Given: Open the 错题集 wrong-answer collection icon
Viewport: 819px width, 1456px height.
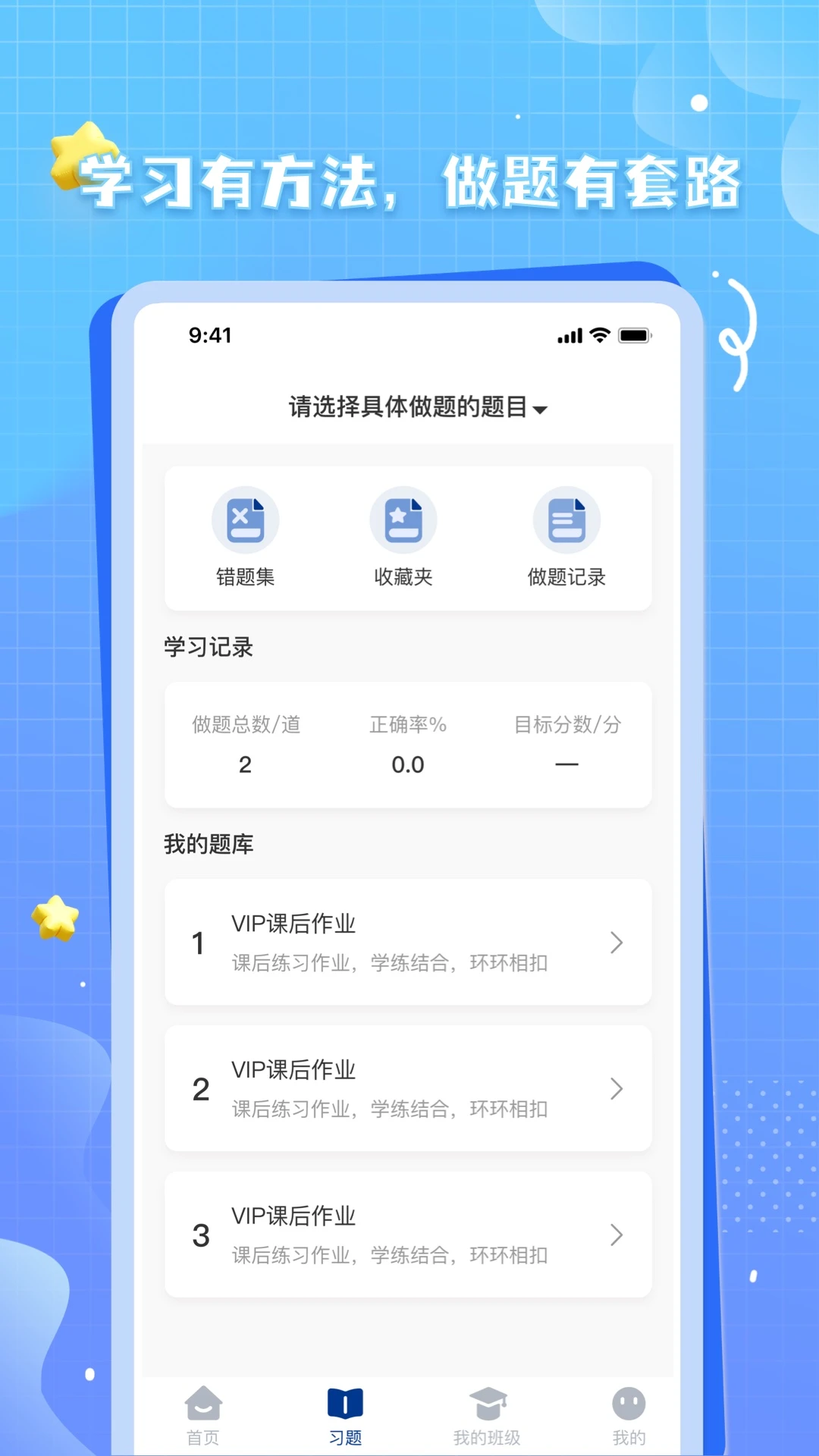Looking at the screenshot, I should pyautogui.click(x=245, y=519).
